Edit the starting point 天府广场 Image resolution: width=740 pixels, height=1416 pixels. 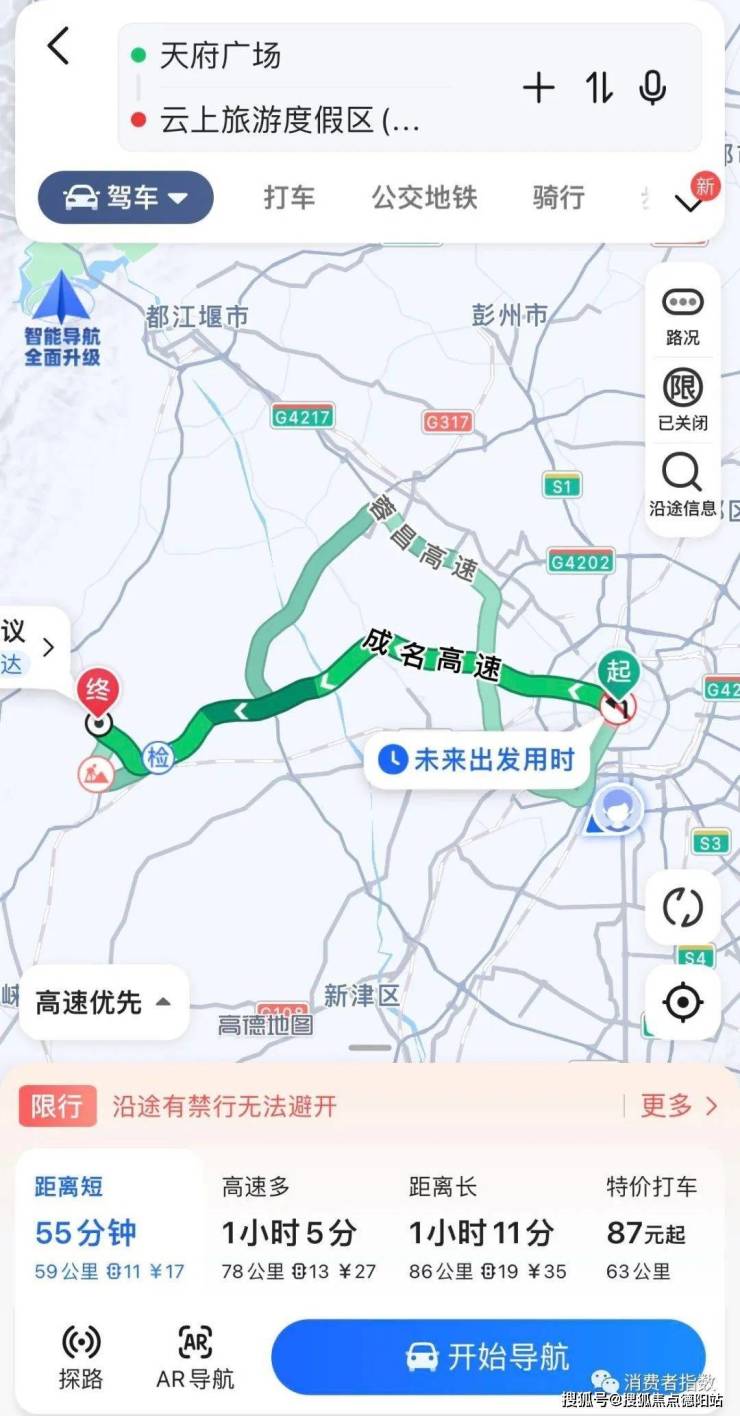tap(220, 55)
